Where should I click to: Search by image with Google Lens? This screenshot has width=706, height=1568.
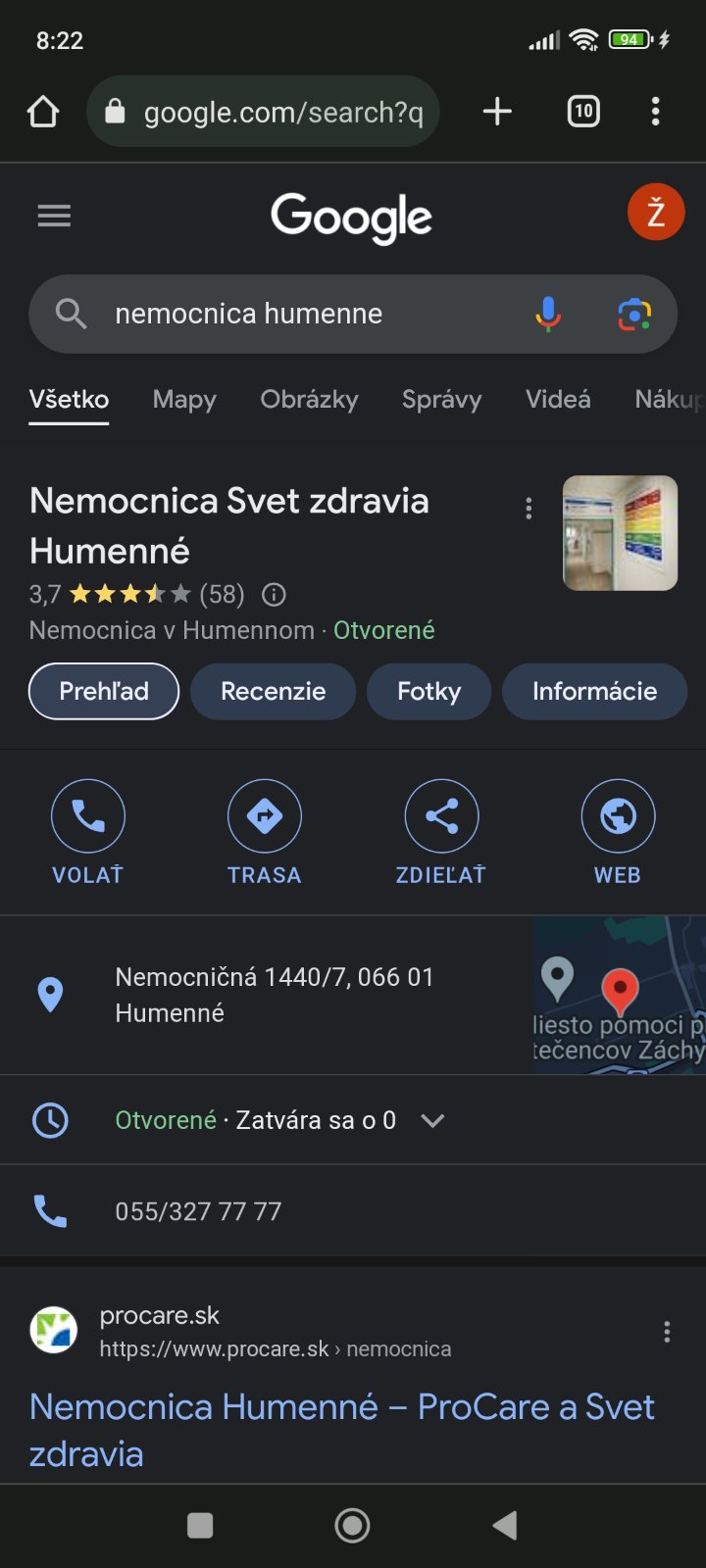[x=633, y=314]
